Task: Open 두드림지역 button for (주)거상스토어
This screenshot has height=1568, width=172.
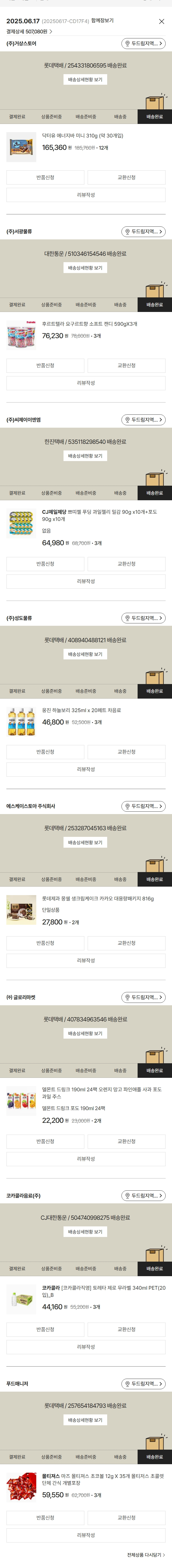Action: tap(143, 44)
